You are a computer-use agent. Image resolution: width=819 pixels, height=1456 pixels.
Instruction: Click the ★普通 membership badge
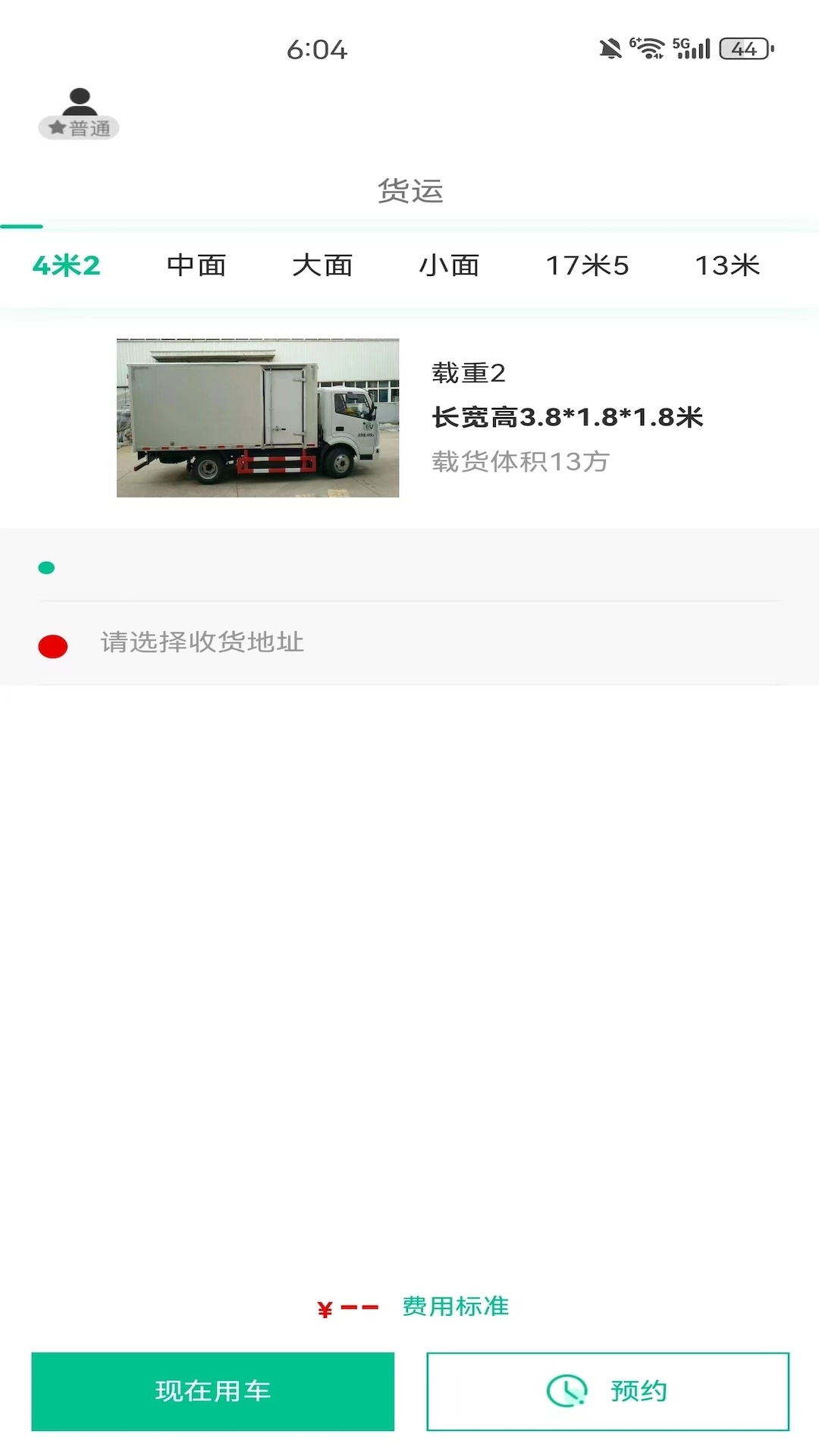point(78,127)
